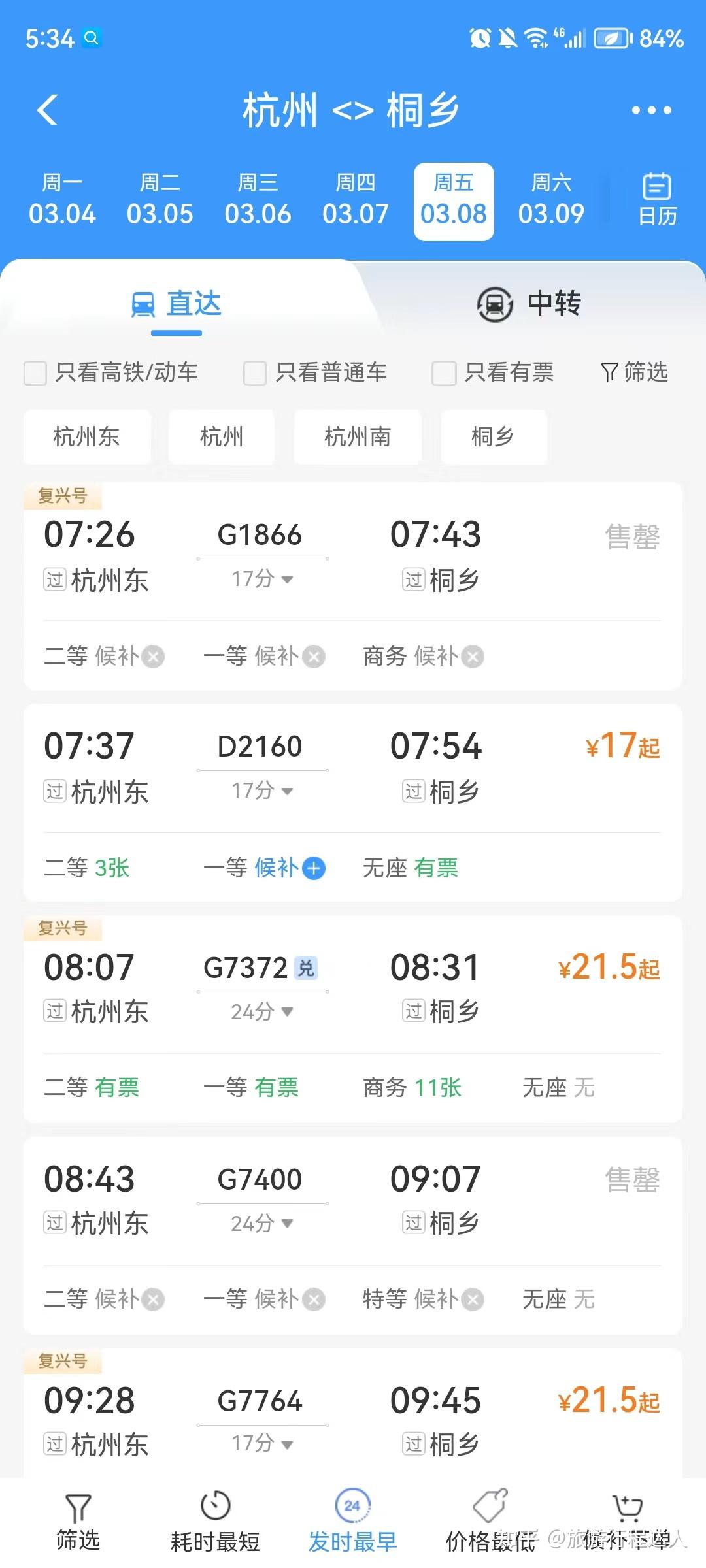706x1568 pixels.
Task: Check 只看高铁/动车 filter
Action: coord(111,372)
